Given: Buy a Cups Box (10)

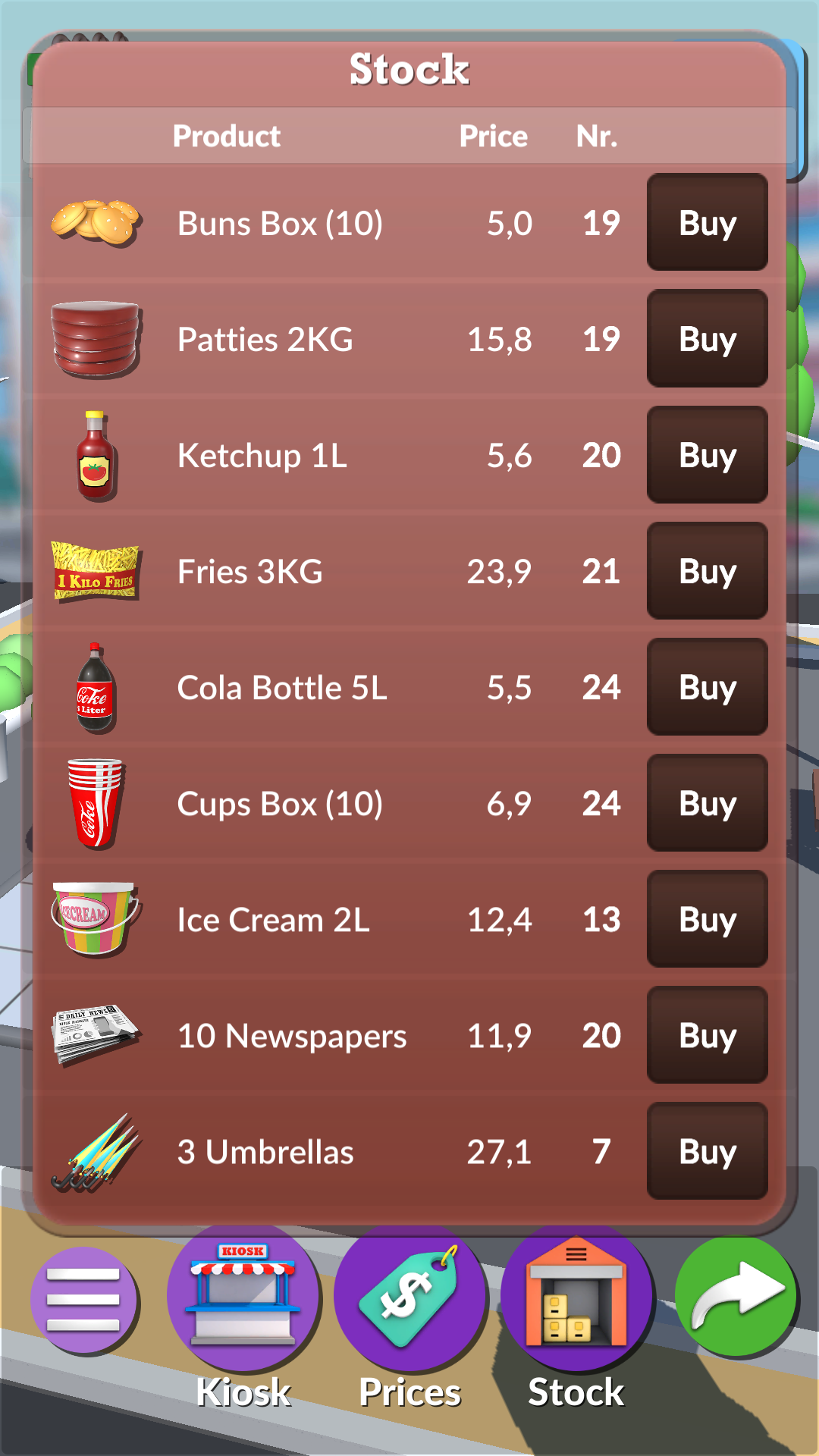Looking at the screenshot, I should (x=706, y=803).
